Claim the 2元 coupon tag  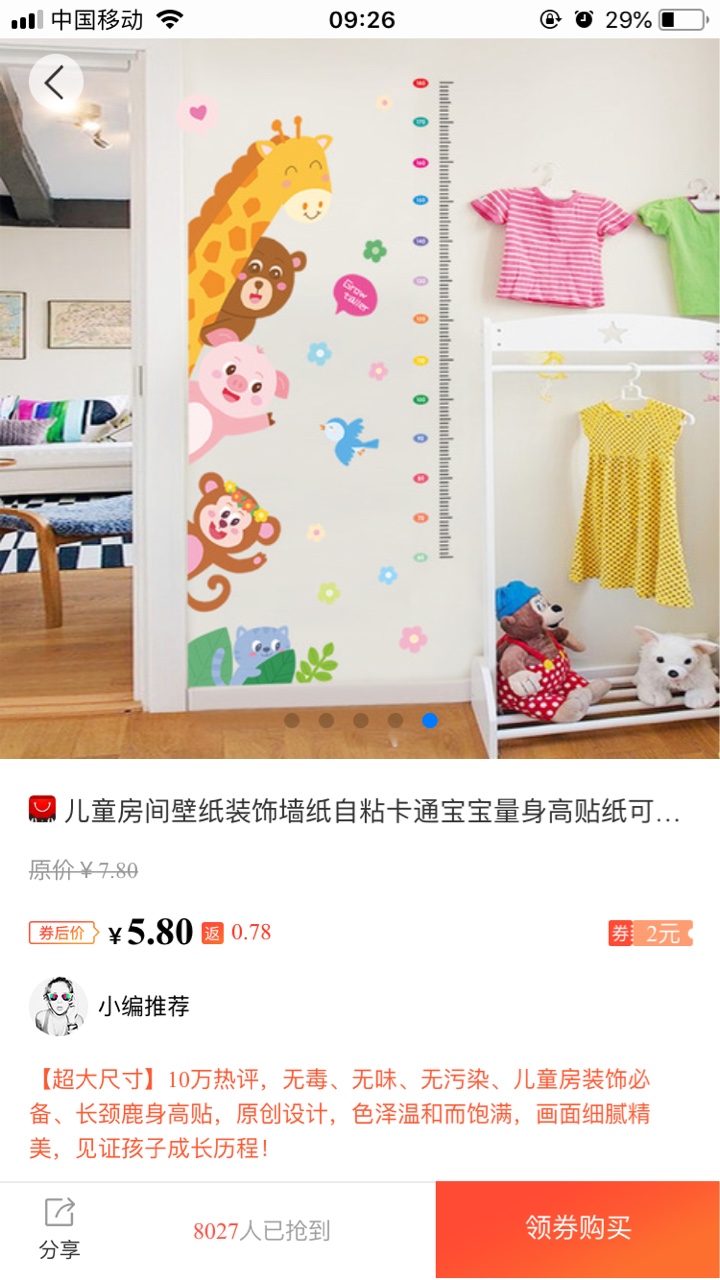point(651,933)
